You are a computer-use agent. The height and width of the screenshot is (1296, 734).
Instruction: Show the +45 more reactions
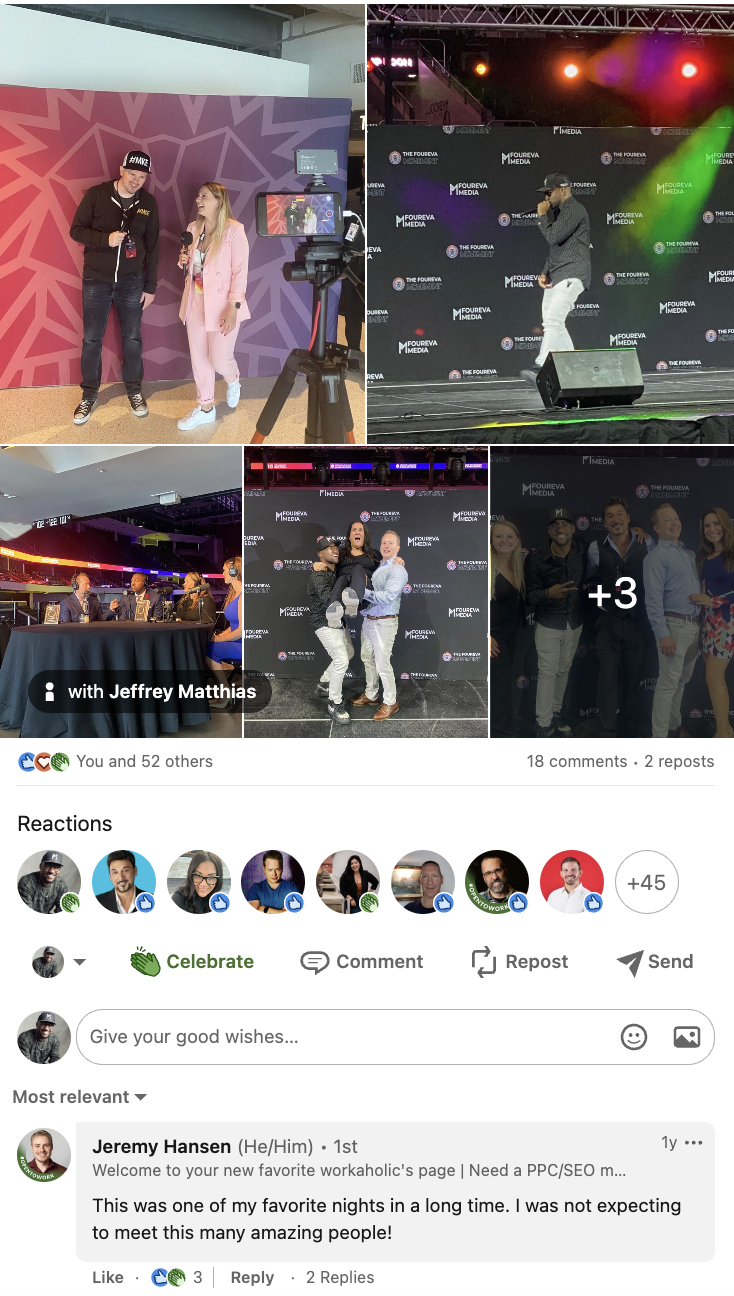[x=646, y=882]
